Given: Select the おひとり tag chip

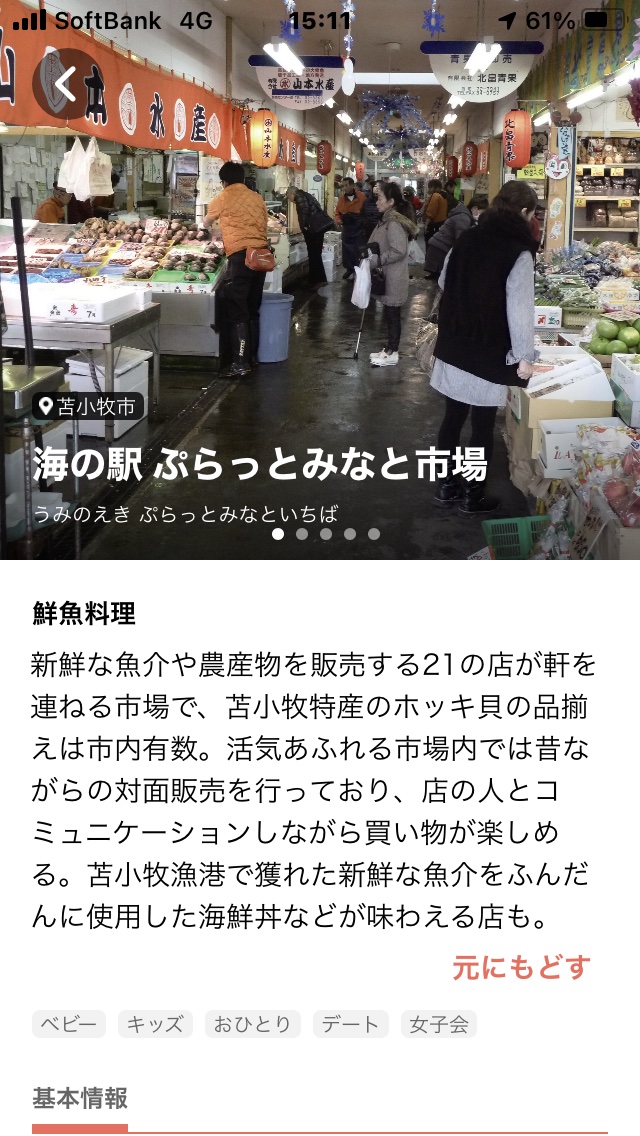Looking at the screenshot, I should pos(253,1024).
